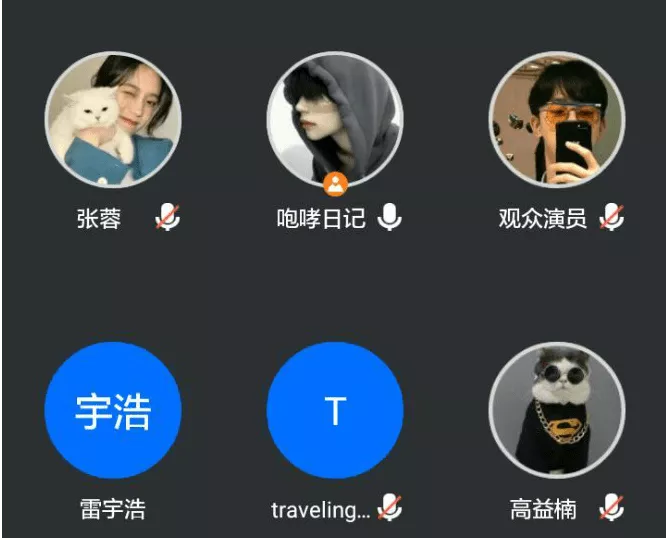Select participant 张蓉's avatar
Viewport: 666px width, 538px height.
[x=113, y=120]
